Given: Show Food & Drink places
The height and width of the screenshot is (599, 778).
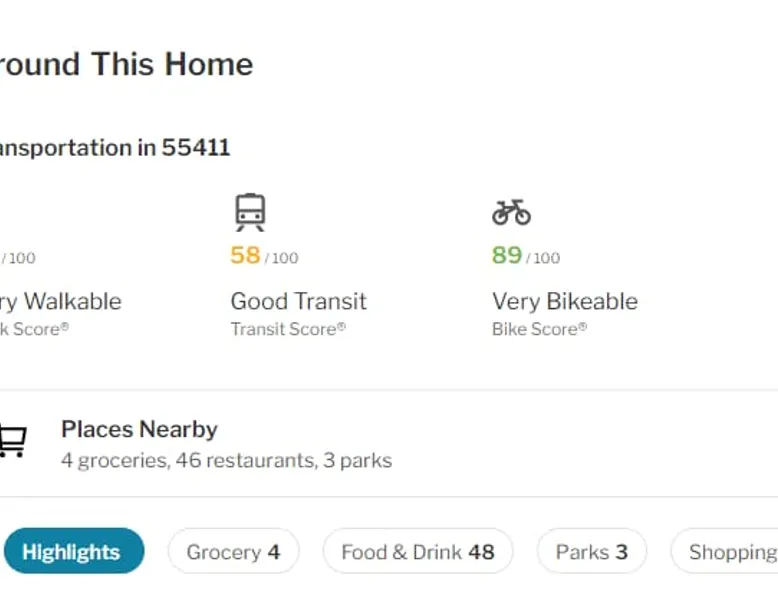Looking at the screenshot, I should (x=417, y=551).
